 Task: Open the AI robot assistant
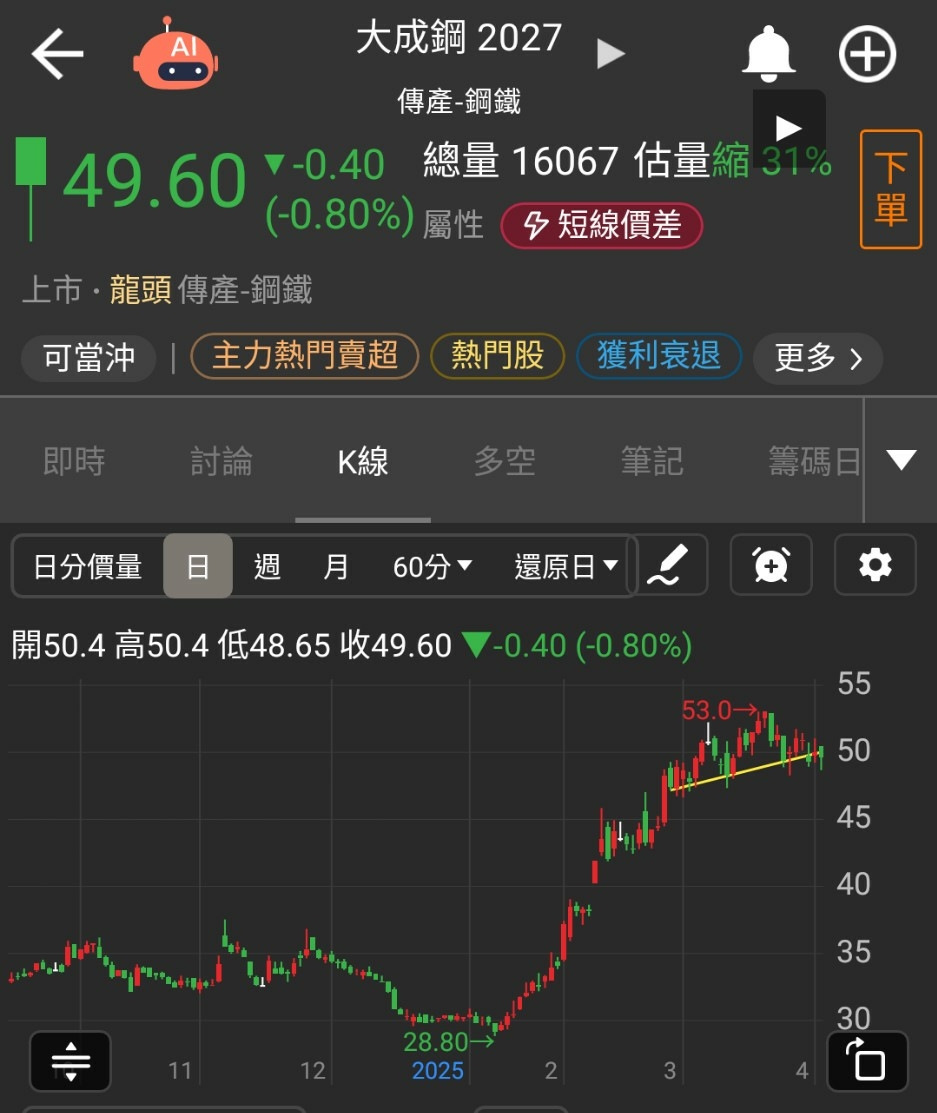pos(175,54)
